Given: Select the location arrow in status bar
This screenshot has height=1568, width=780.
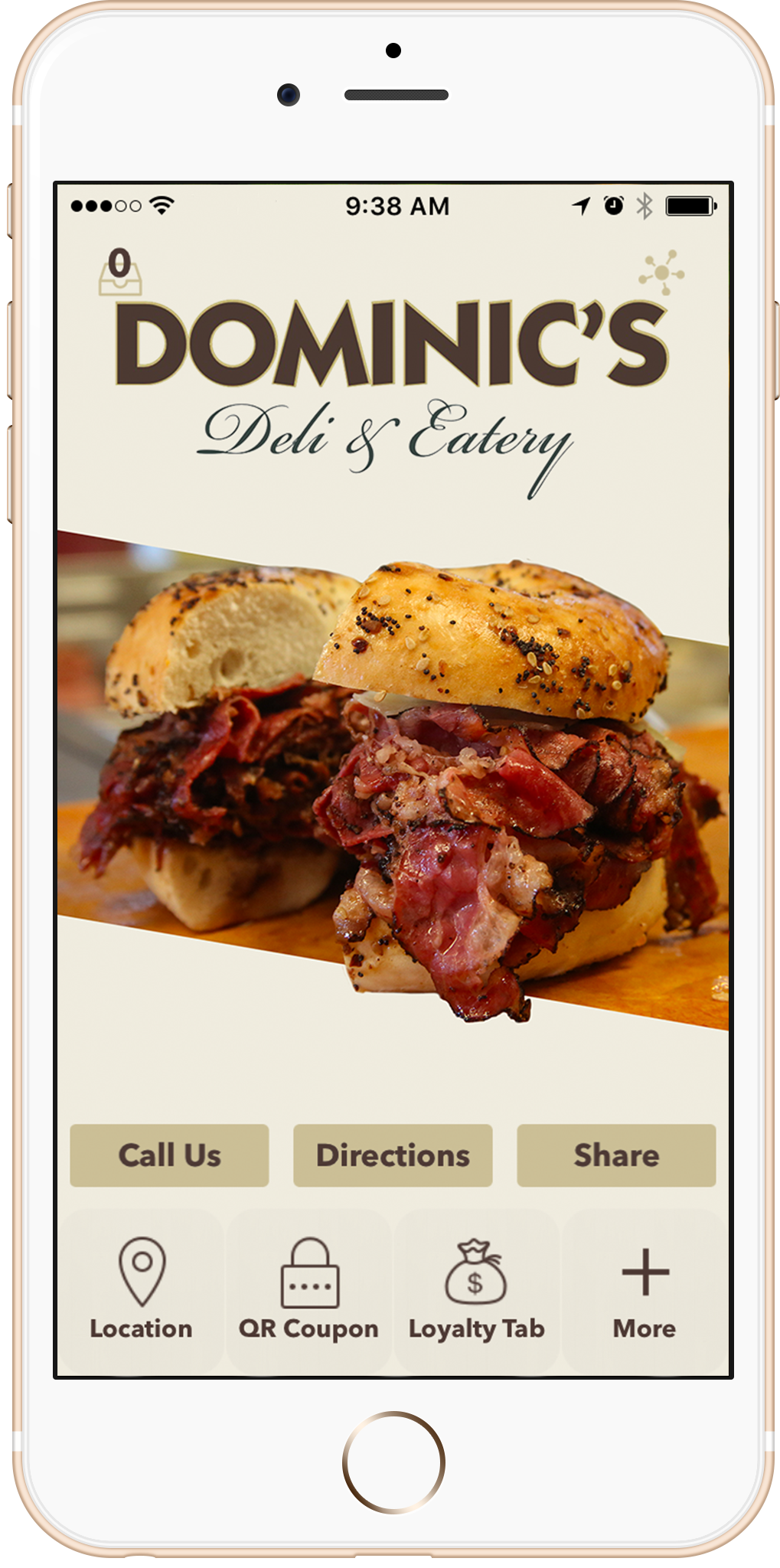Looking at the screenshot, I should tap(581, 204).
